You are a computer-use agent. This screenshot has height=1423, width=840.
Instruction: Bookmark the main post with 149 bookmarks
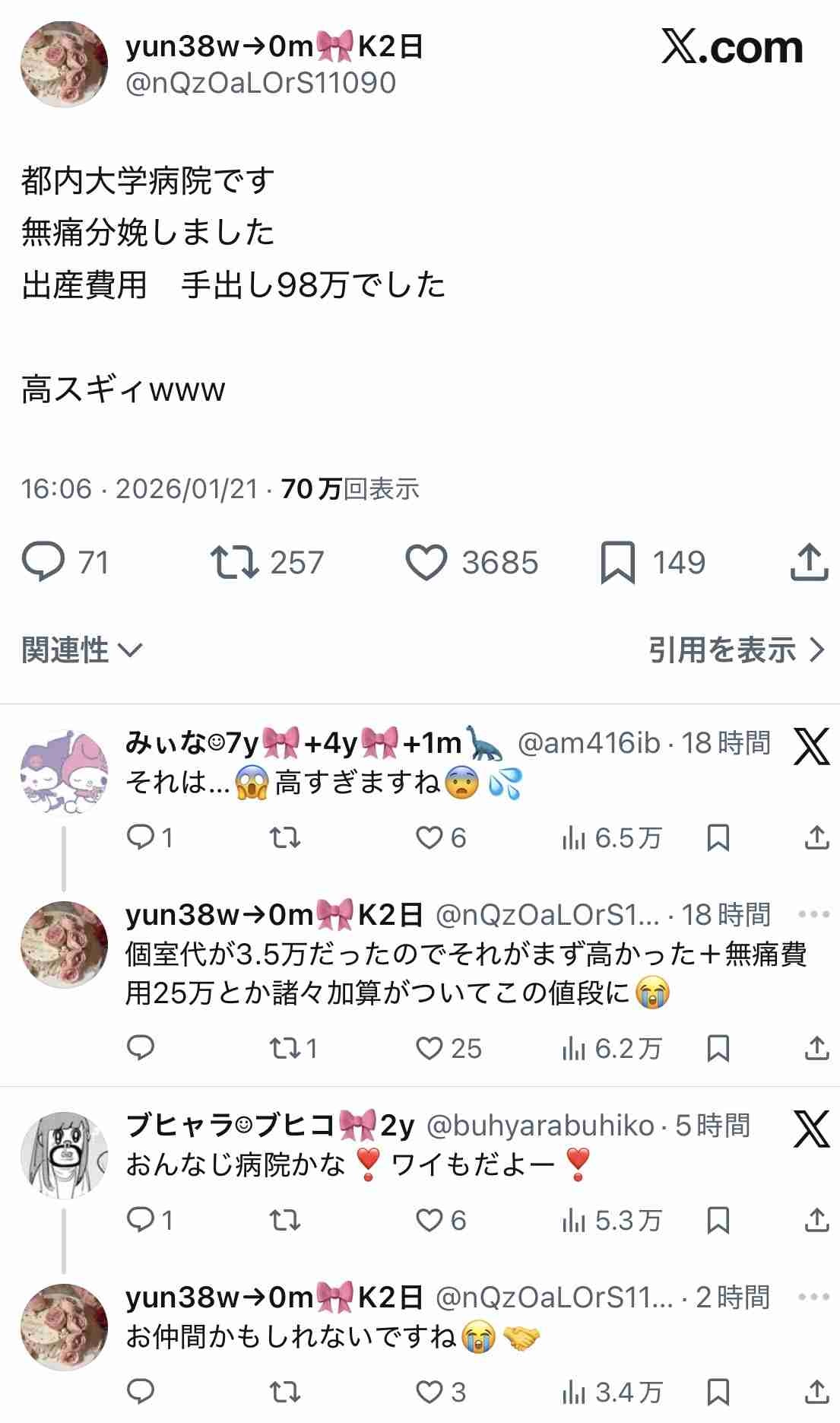(x=617, y=564)
